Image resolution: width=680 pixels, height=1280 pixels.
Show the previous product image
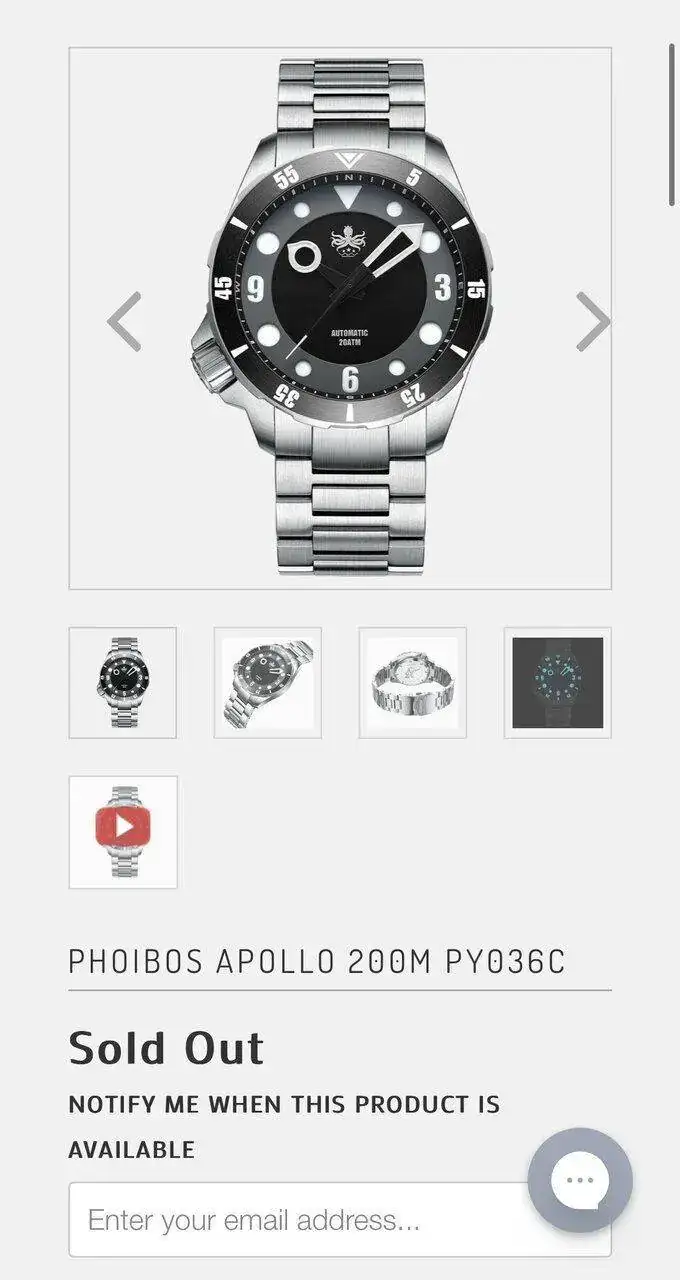(124, 321)
